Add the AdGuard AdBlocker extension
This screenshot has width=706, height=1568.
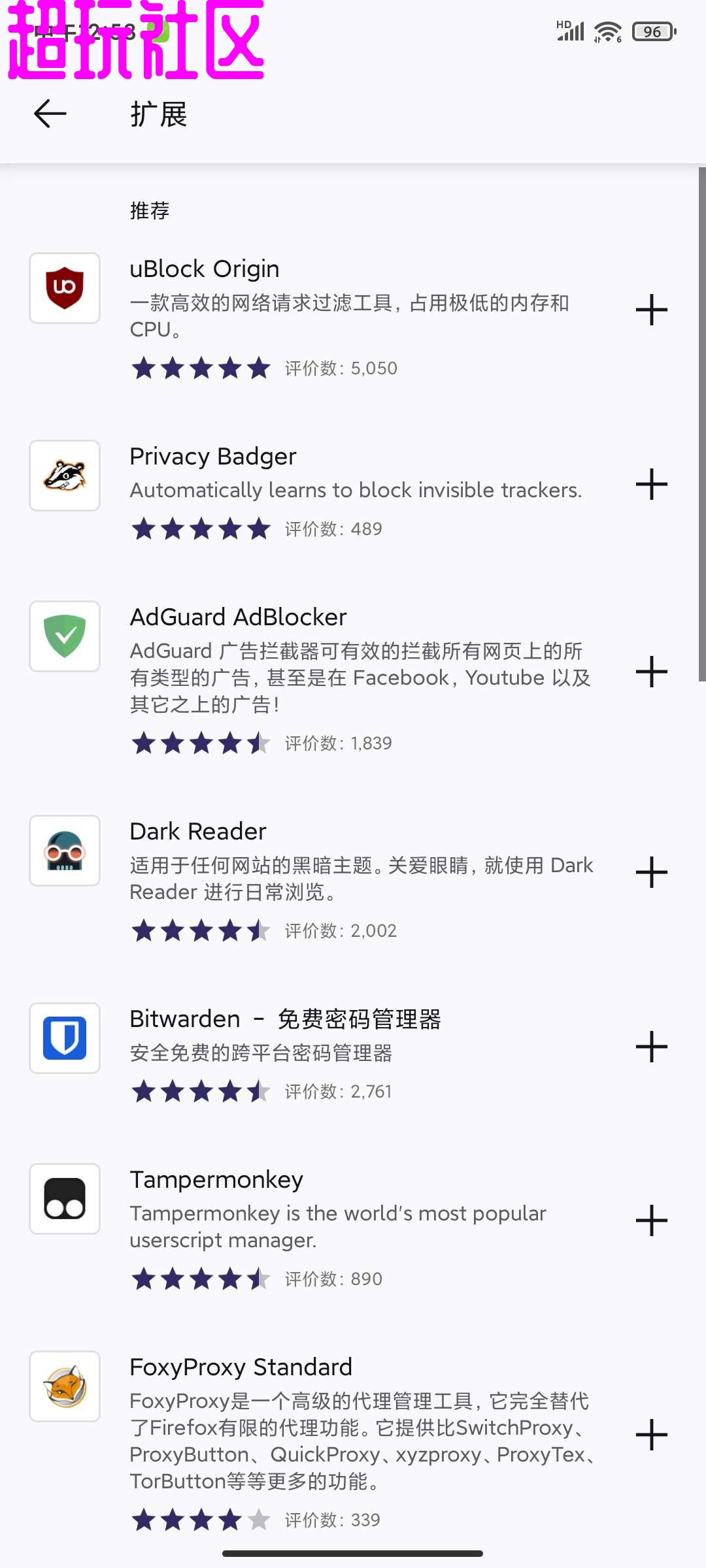pos(651,672)
